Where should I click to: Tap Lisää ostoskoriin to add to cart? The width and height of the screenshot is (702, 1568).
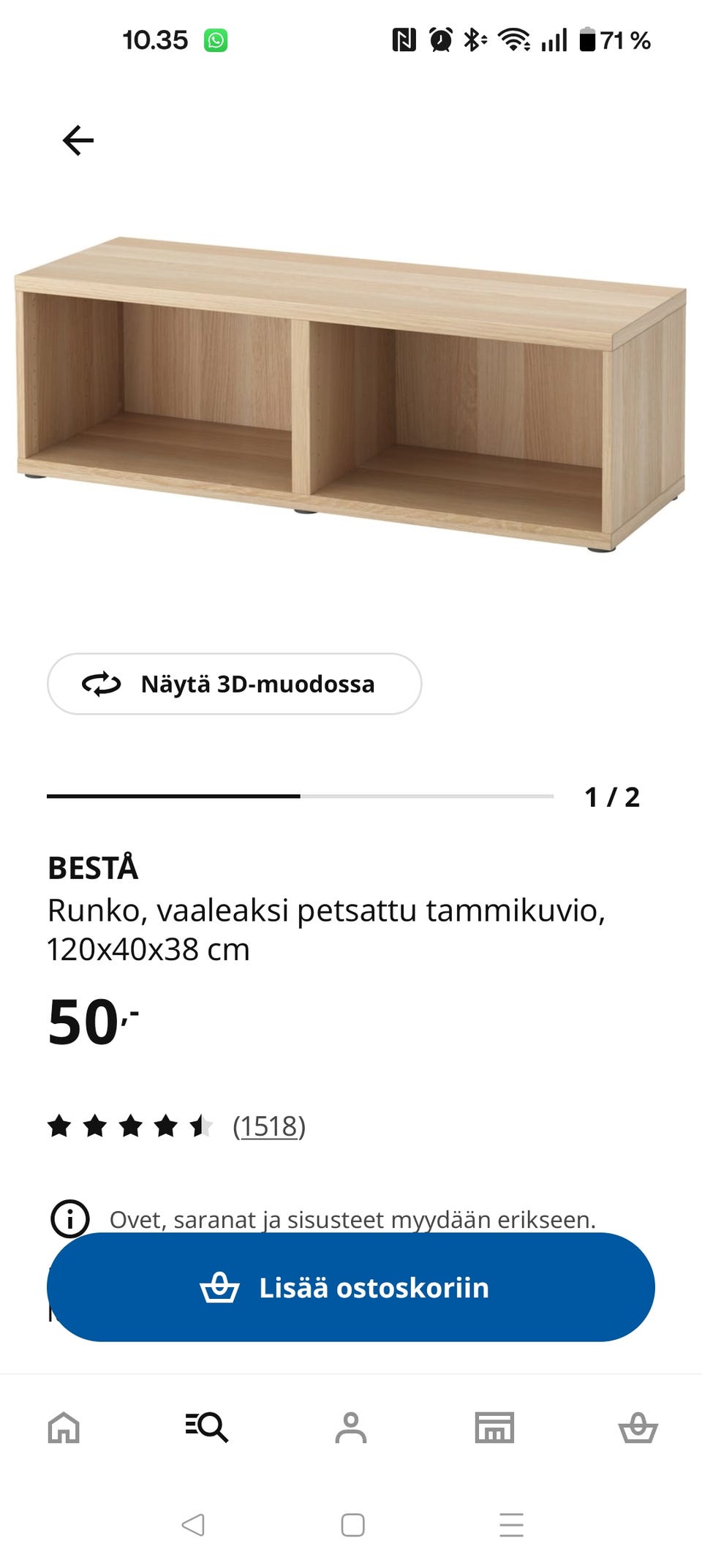click(351, 1287)
